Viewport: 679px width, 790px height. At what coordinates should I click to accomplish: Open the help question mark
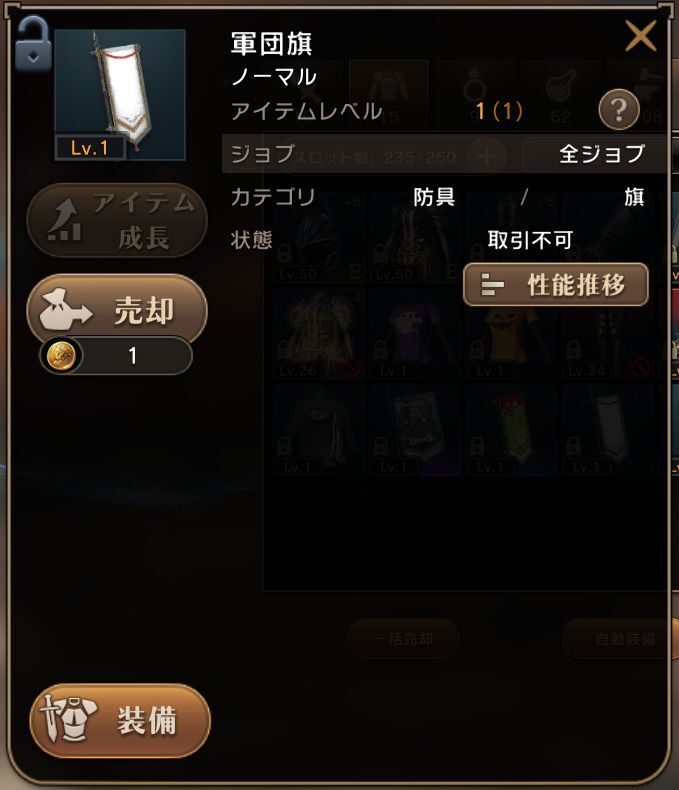coord(619,109)
